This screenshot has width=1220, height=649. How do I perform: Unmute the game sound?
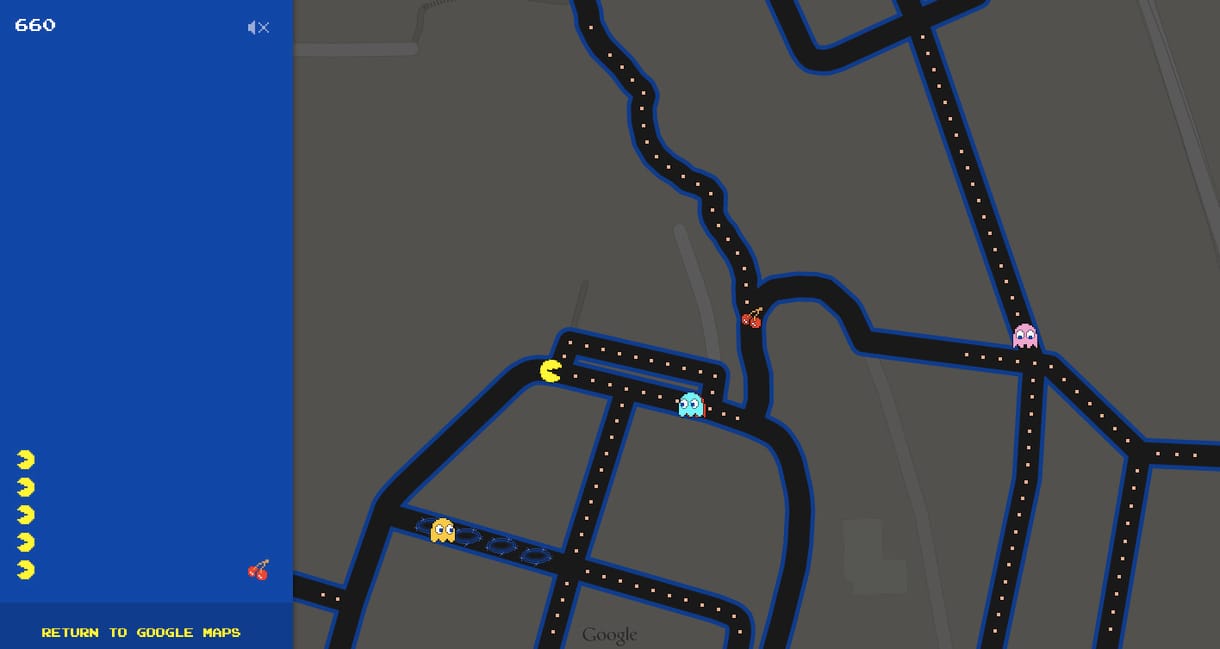tap(258, 27)
